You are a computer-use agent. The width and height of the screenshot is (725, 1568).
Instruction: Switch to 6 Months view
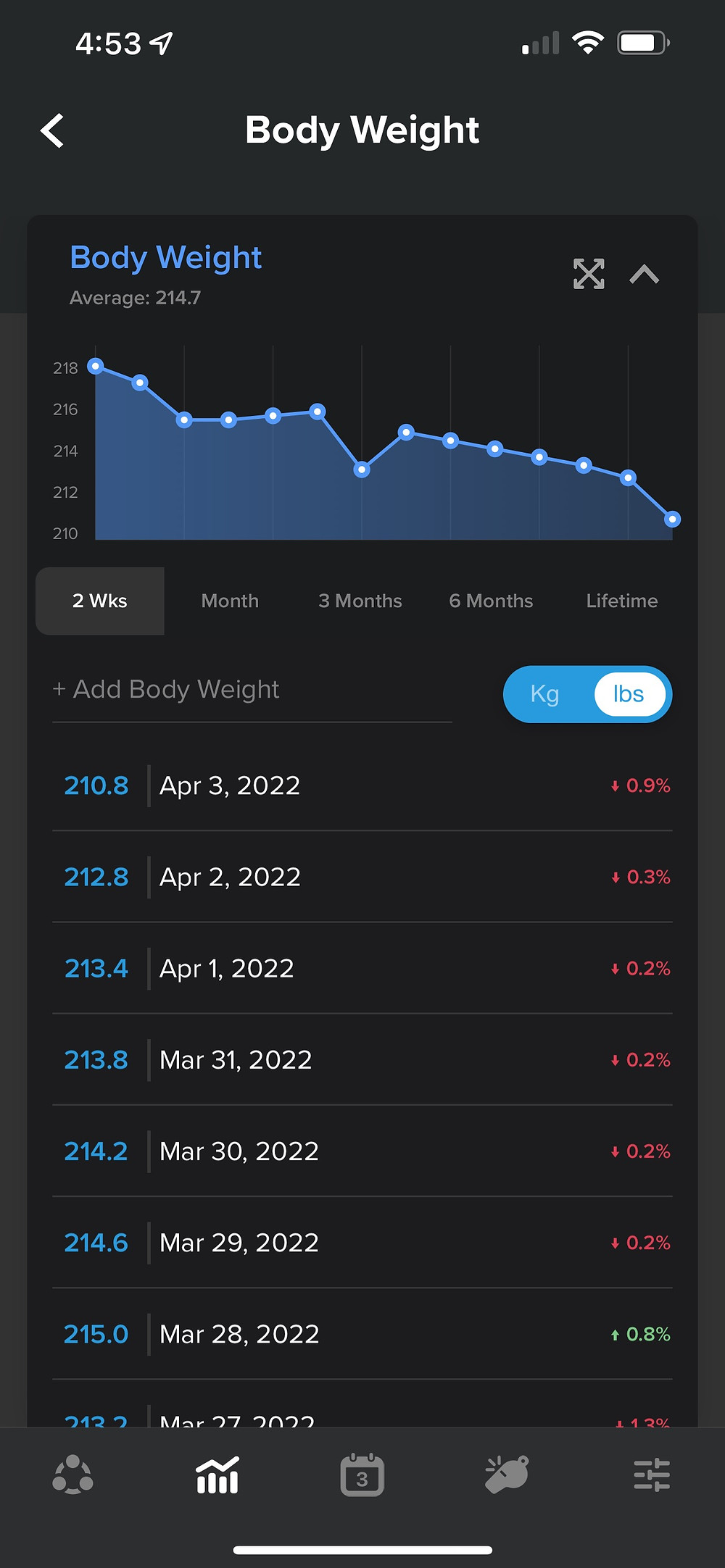[491, 601]
